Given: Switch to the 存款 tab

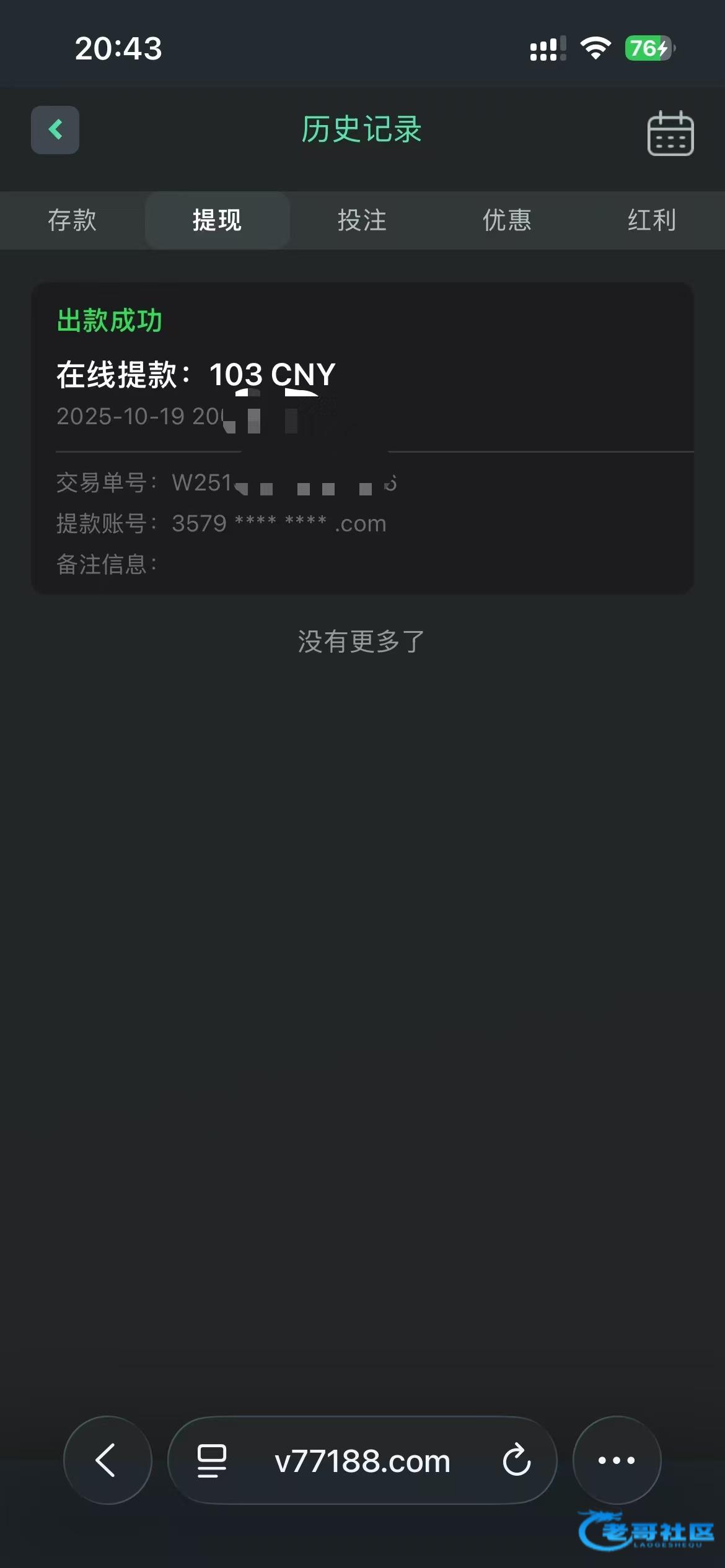Looking at the screenshot, I should pos(72,220).
